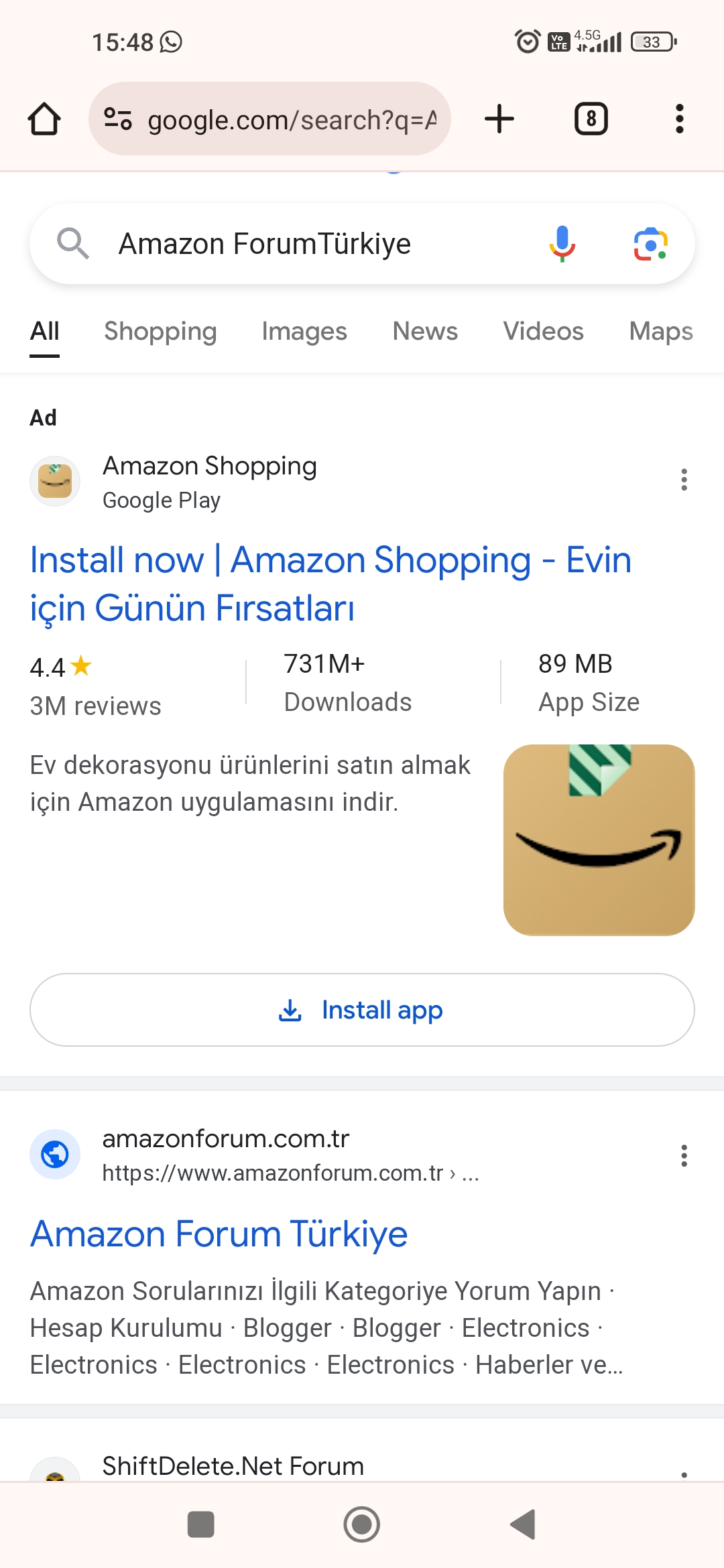View the 8 open tabs

(x=591, y=119)
